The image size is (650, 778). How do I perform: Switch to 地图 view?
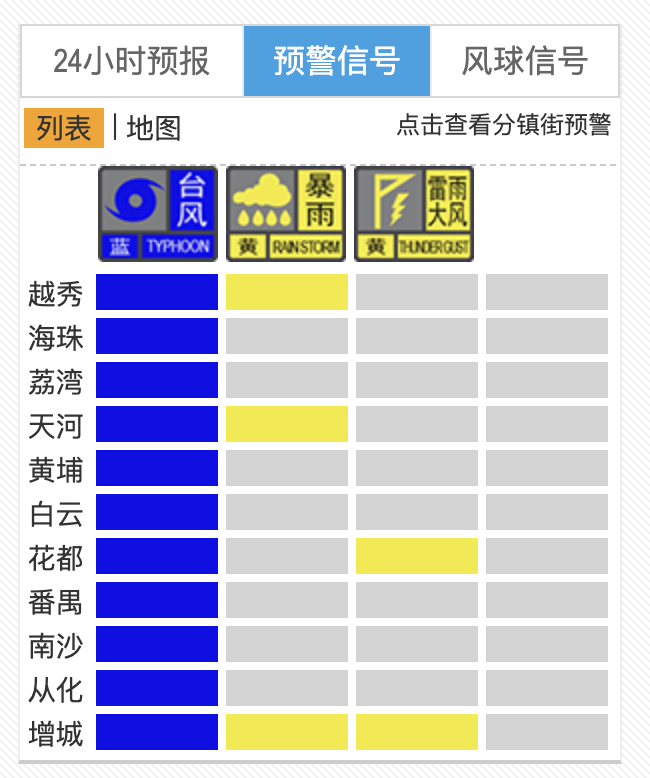click(154, 128)
